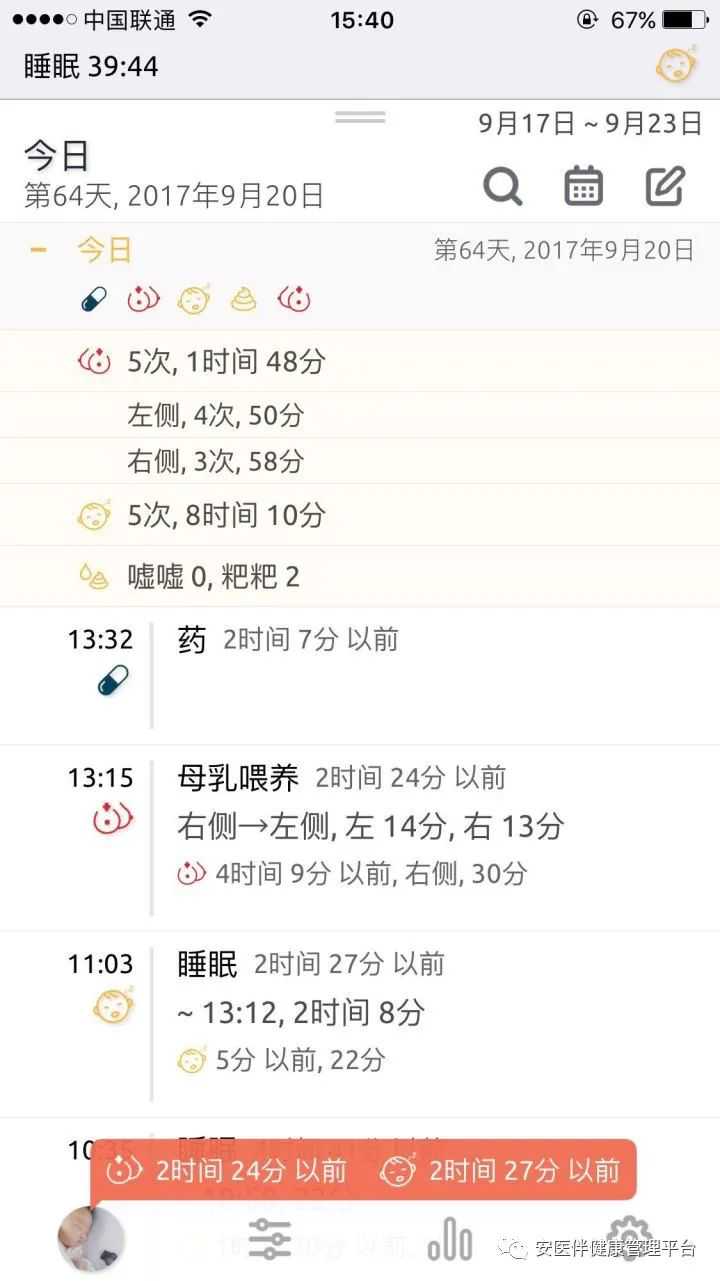Tap the breastfeeding summary row 5次, 1时间 48分

coord(360,361)
